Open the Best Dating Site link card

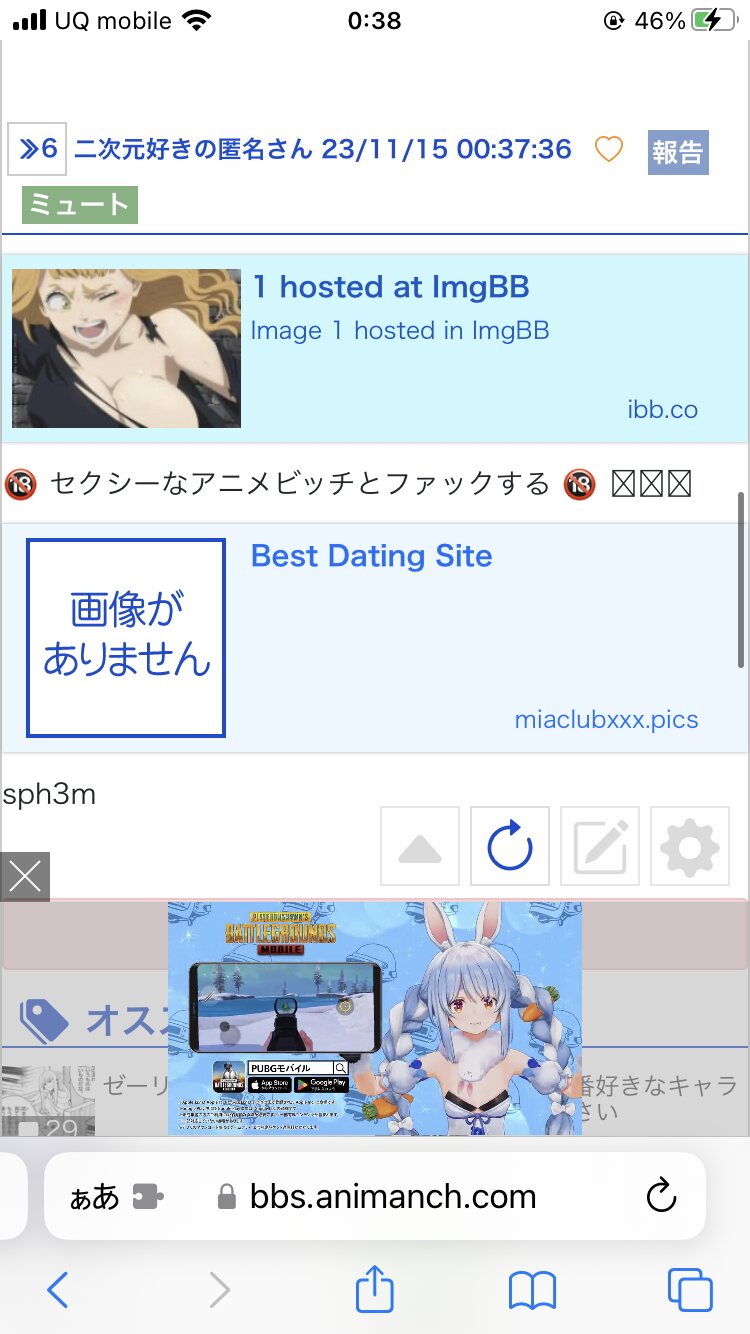point(375,638)
